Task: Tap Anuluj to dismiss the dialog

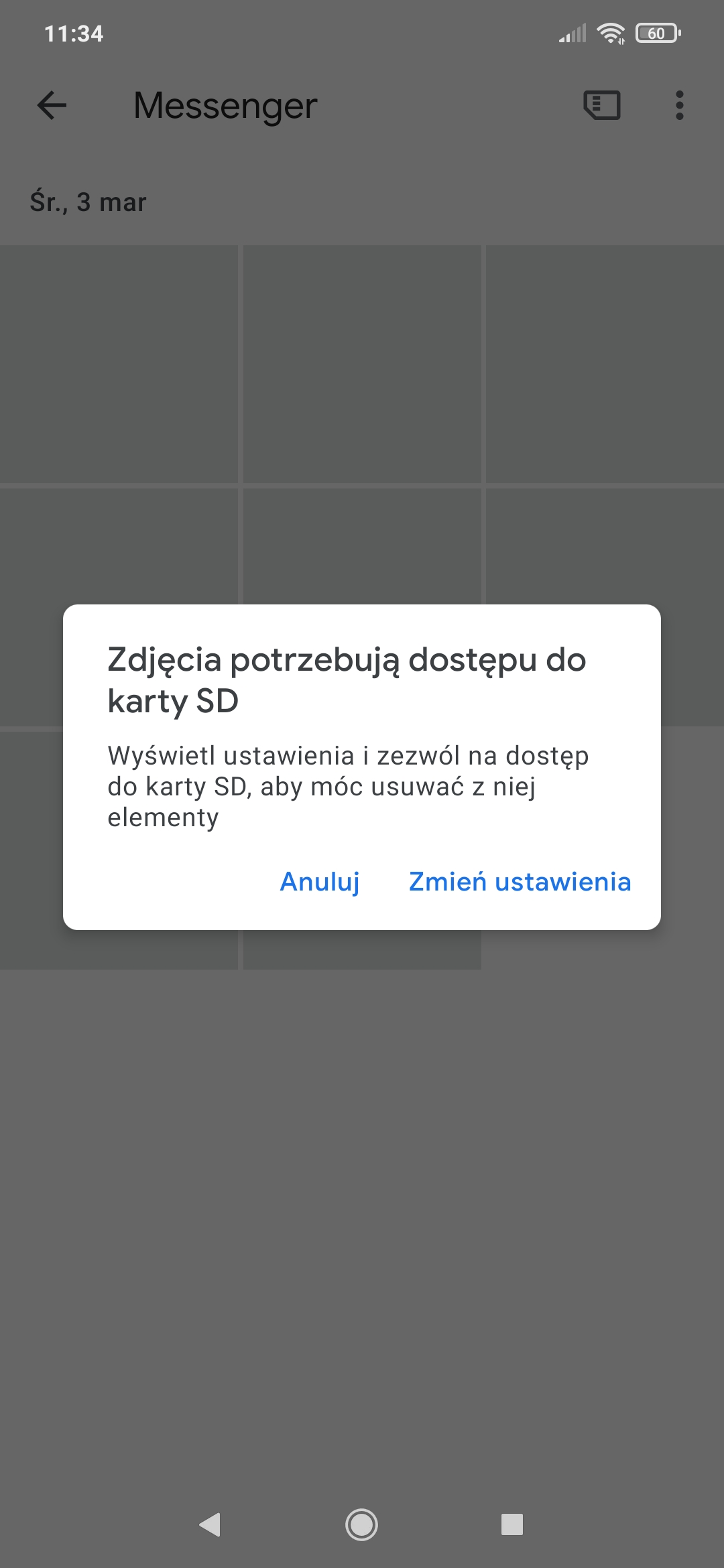Action: click(320, 882)
